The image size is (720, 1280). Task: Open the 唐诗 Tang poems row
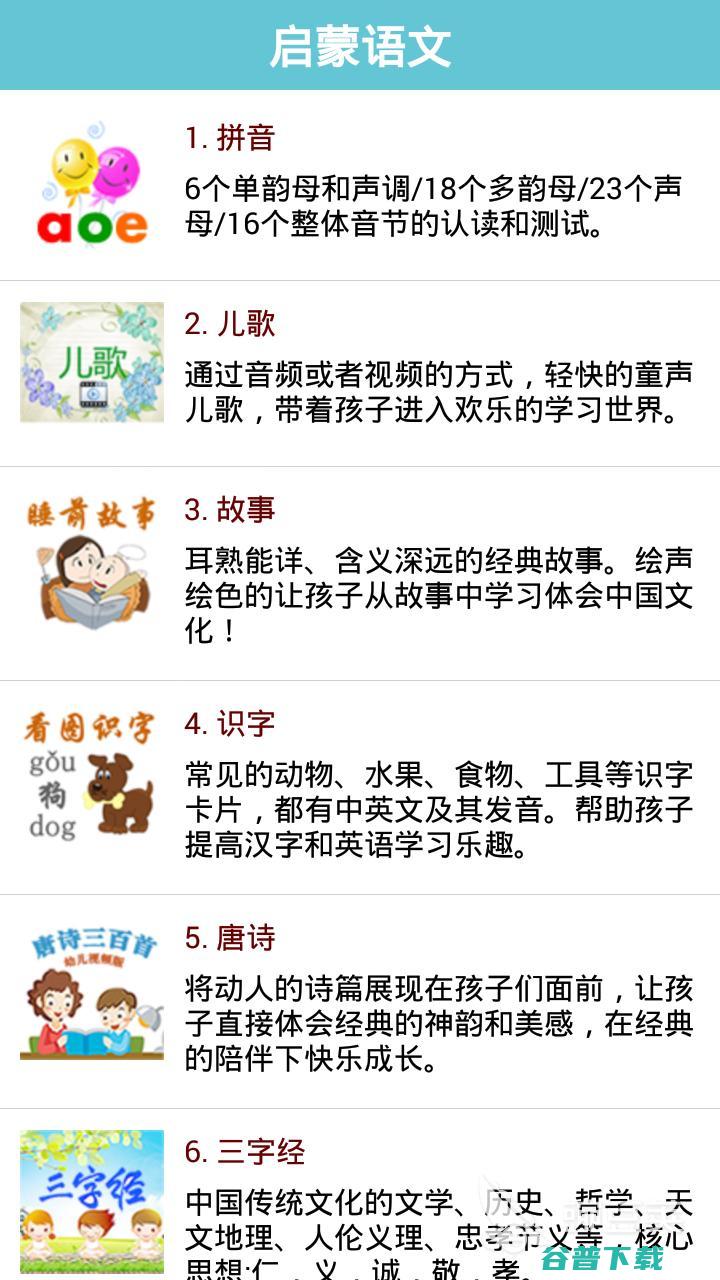pyautogui.click(x=360, y=1000)
